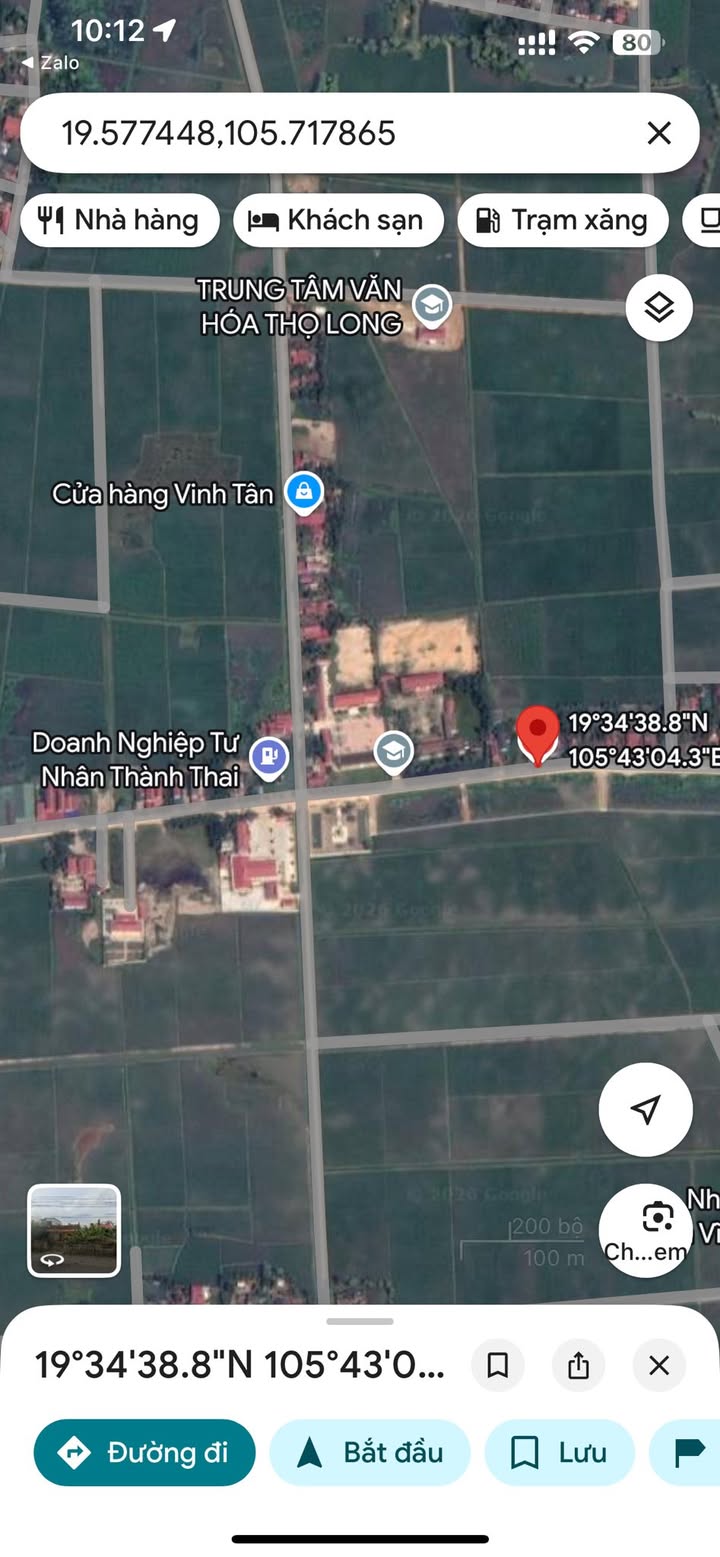Share this location

click(578, 1365)
